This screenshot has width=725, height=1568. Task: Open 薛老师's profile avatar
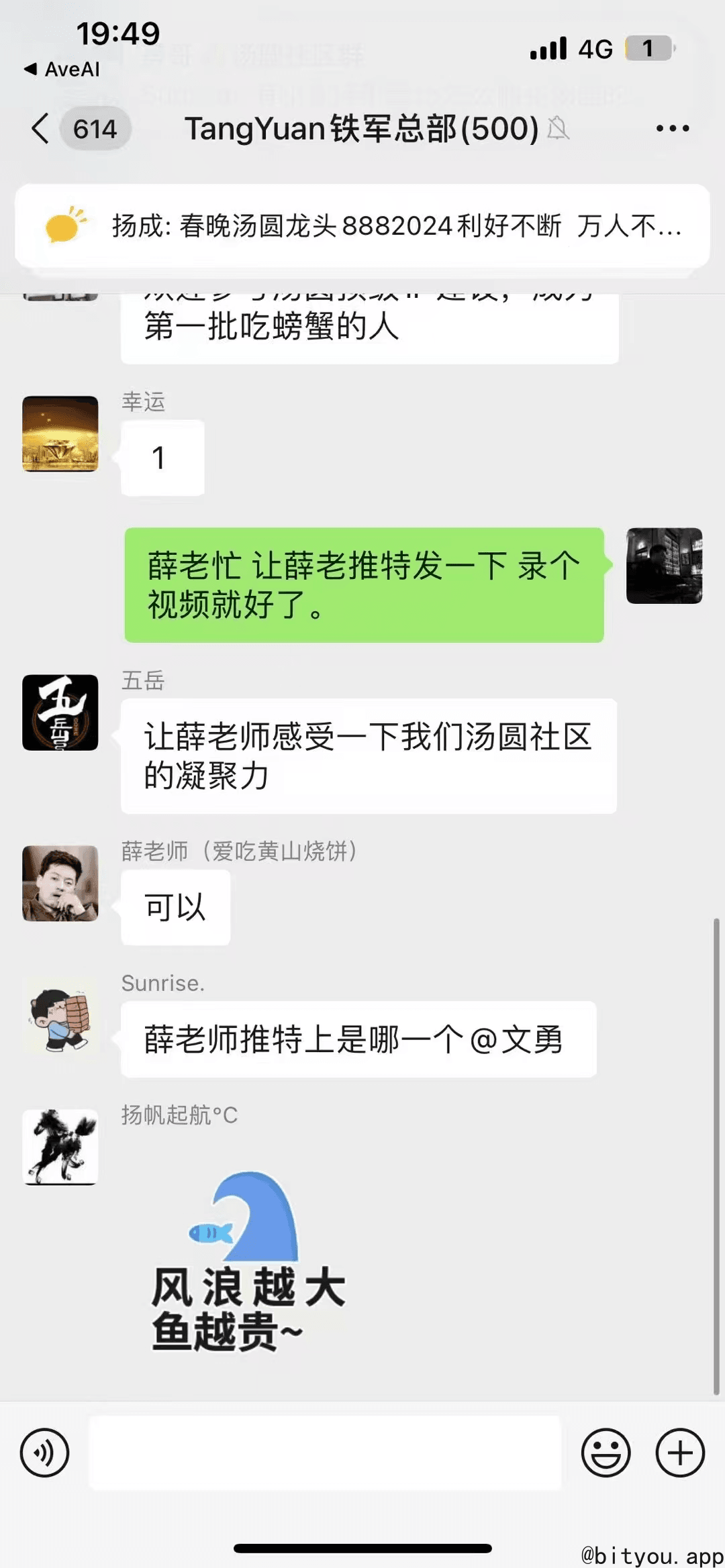coord(60,883)
